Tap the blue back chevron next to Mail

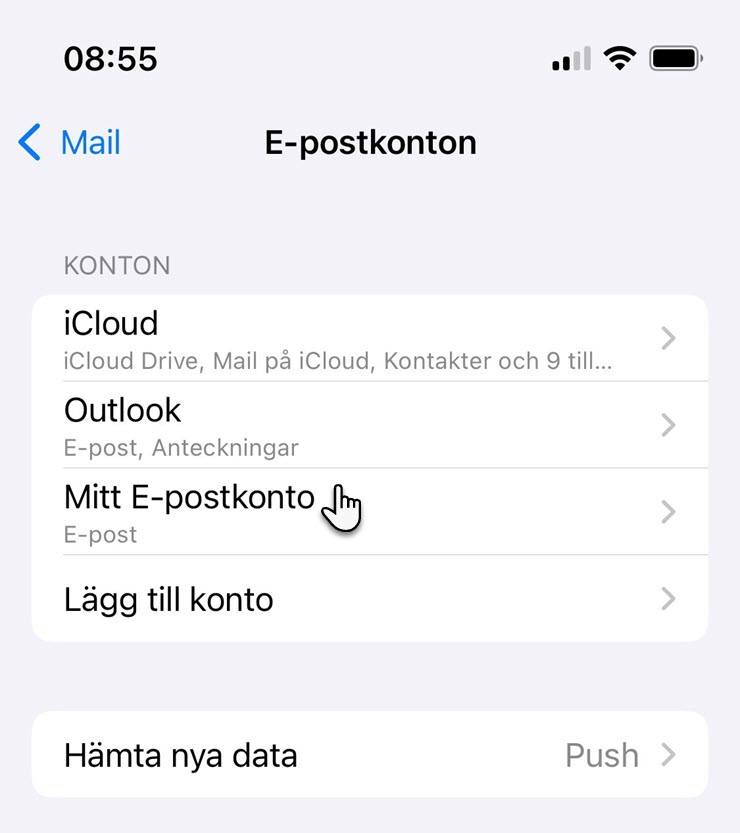pos(28,142)
